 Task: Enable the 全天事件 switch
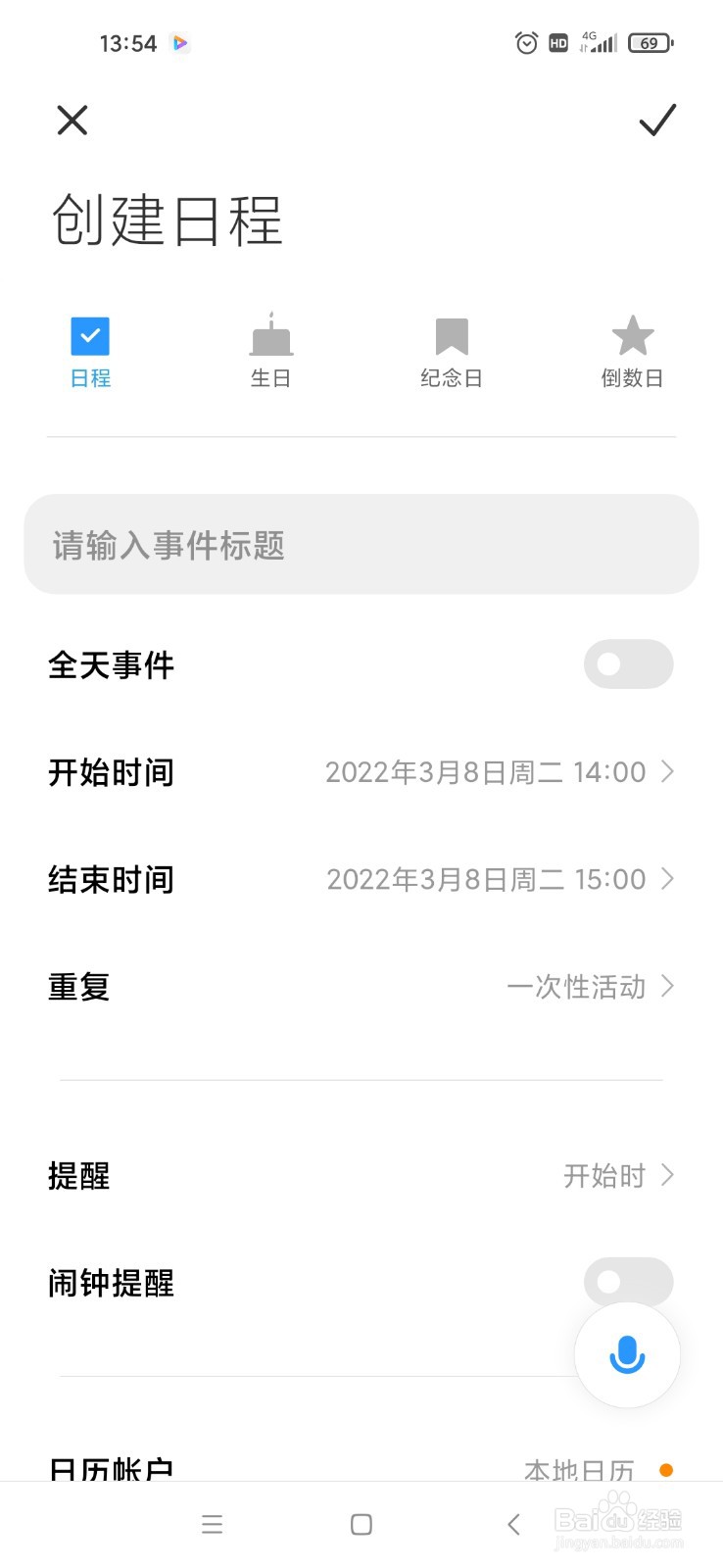(629, 664)
